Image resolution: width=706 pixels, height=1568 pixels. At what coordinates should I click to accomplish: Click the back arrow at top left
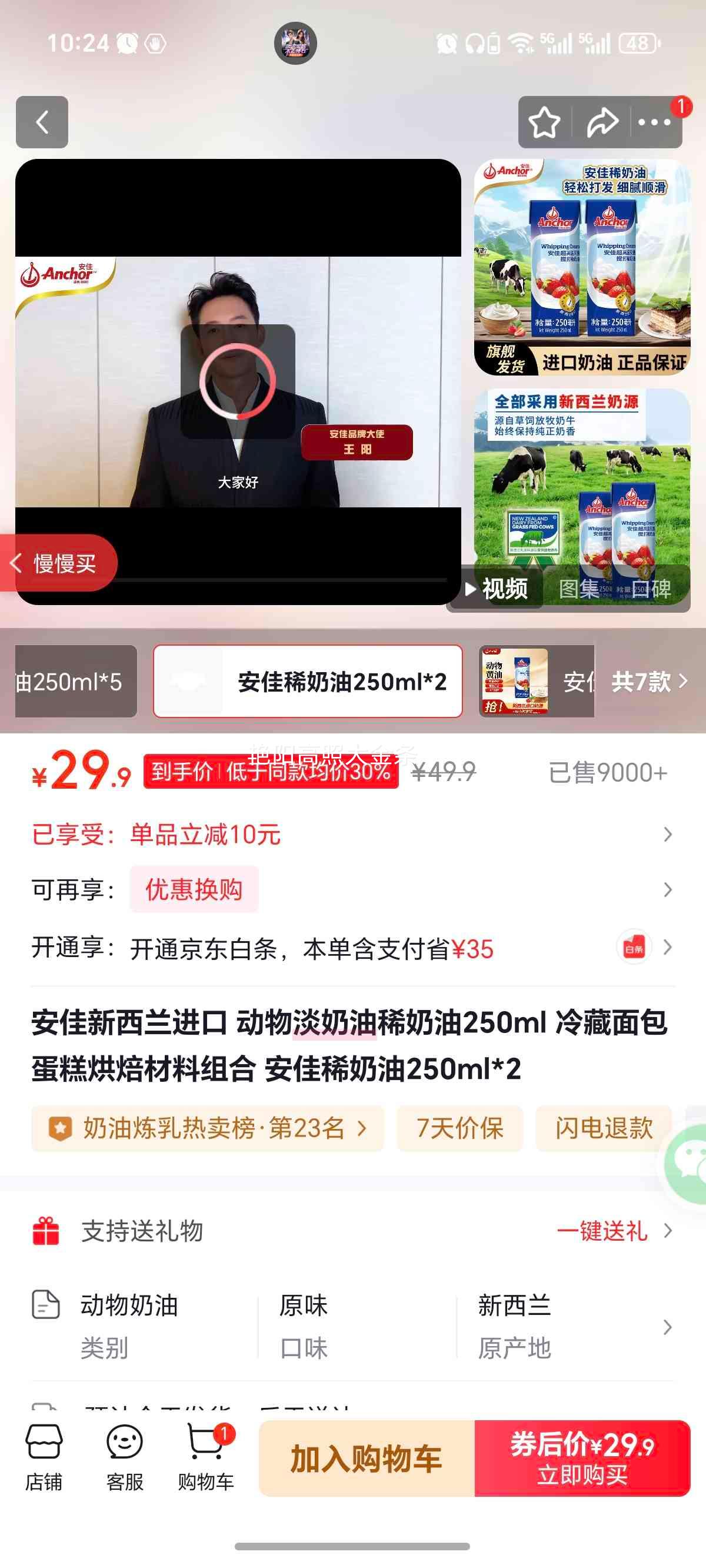[41, 122]
